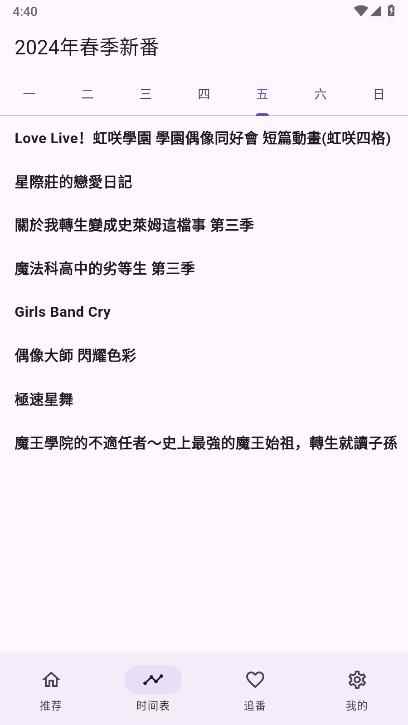Switch to the 日 (Sunday) tab

tap(379, 94)
